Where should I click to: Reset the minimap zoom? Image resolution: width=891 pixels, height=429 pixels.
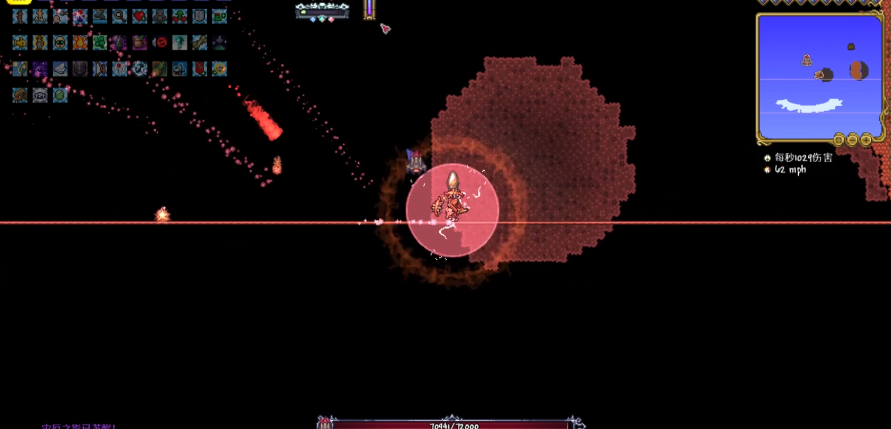tap(839, 140)
